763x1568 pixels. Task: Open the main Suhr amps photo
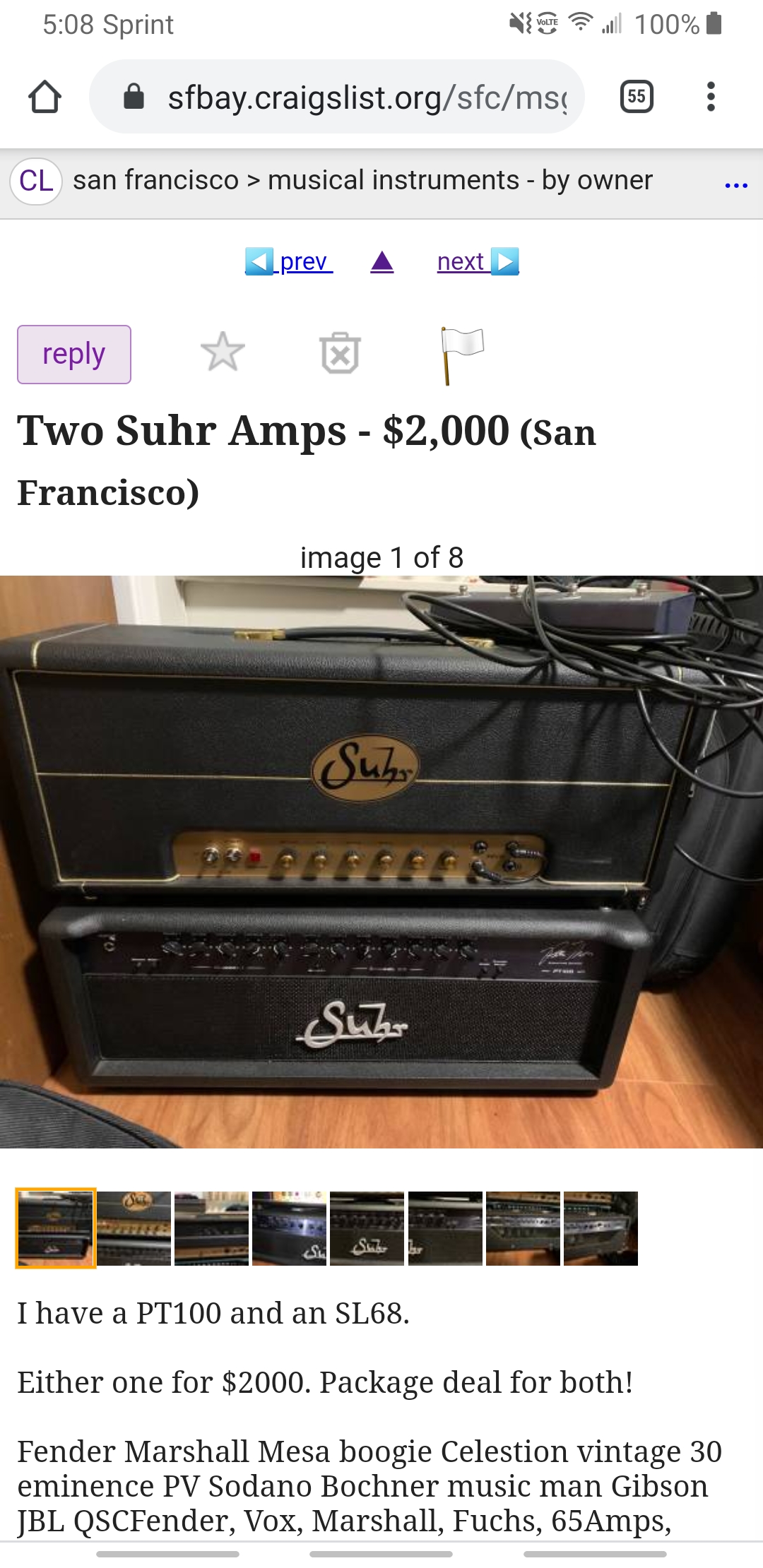(381, 862)
